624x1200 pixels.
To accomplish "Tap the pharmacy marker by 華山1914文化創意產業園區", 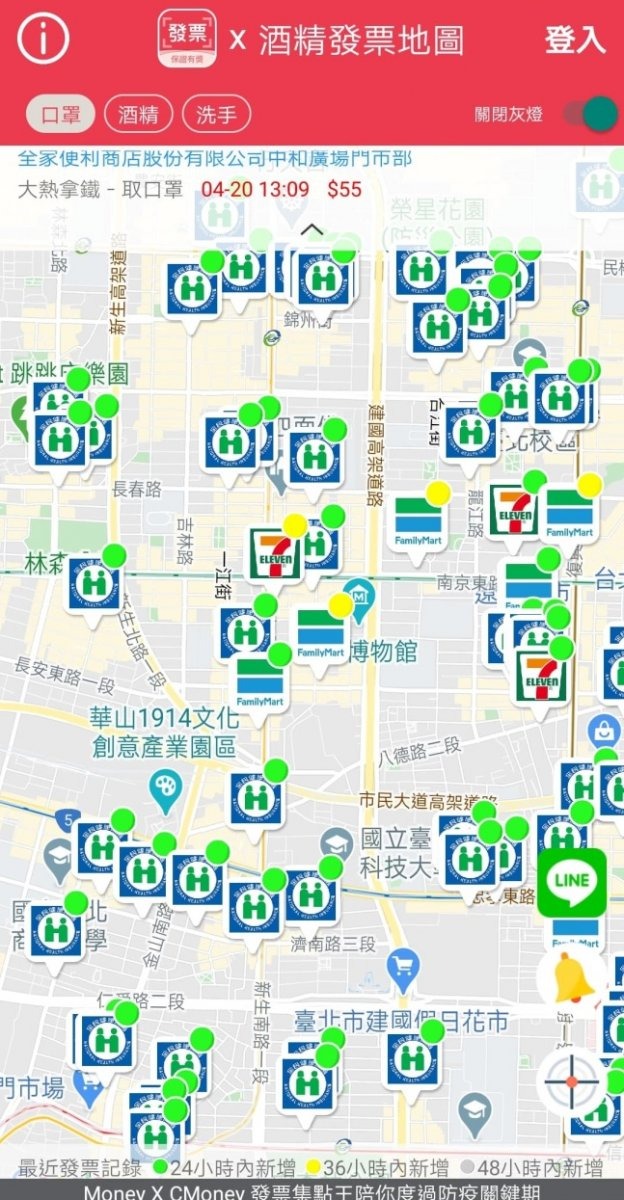I will 256,800.
